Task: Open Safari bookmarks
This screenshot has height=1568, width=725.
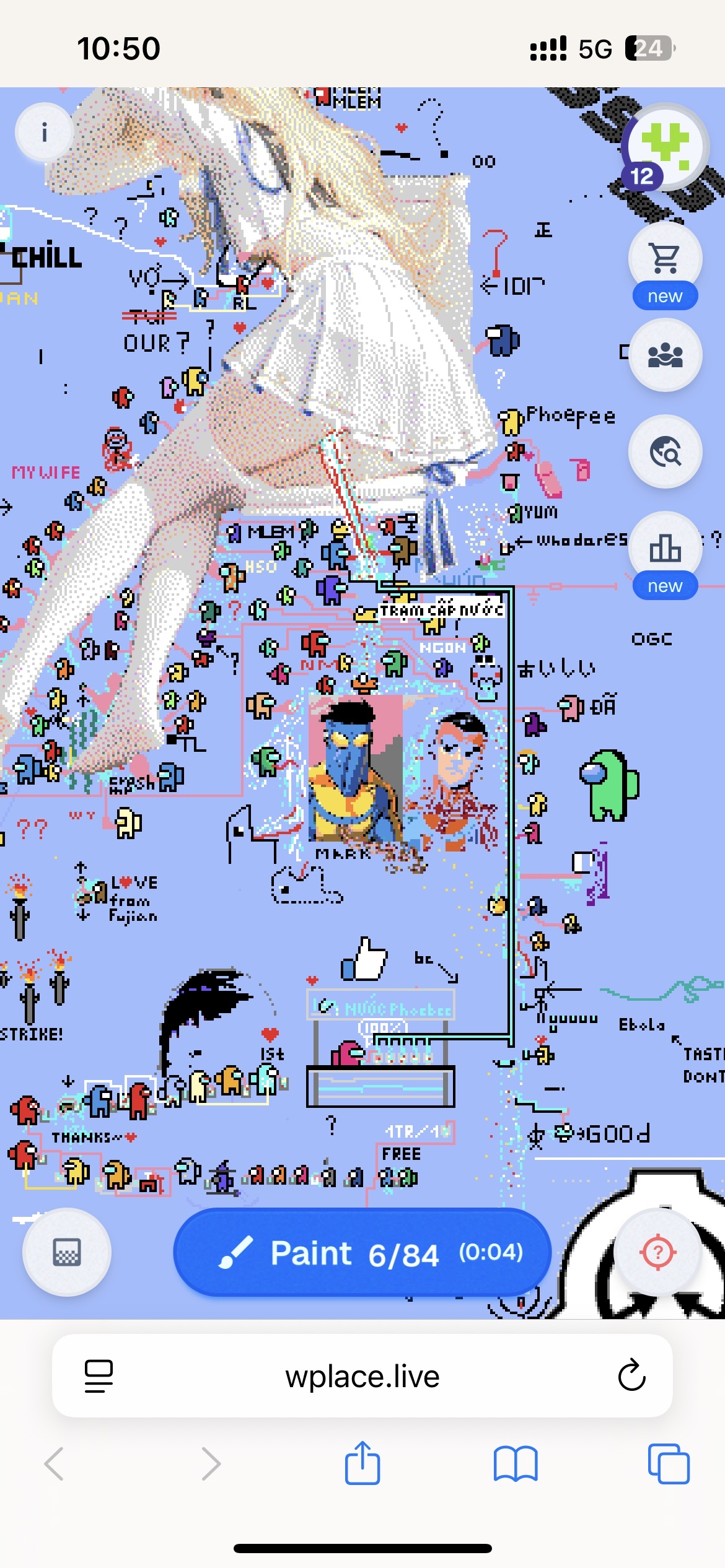Action: coord(516,1464)
